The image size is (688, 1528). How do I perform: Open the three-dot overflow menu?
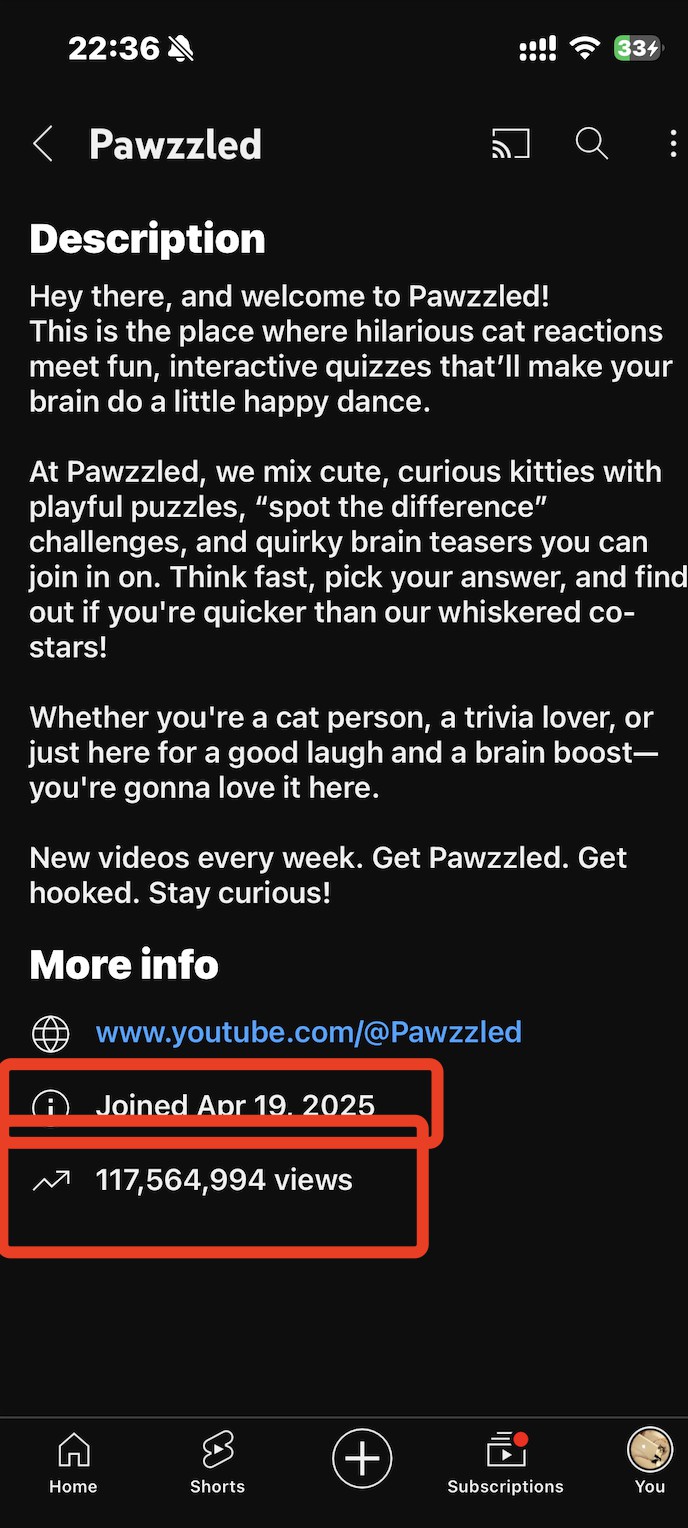672,145
